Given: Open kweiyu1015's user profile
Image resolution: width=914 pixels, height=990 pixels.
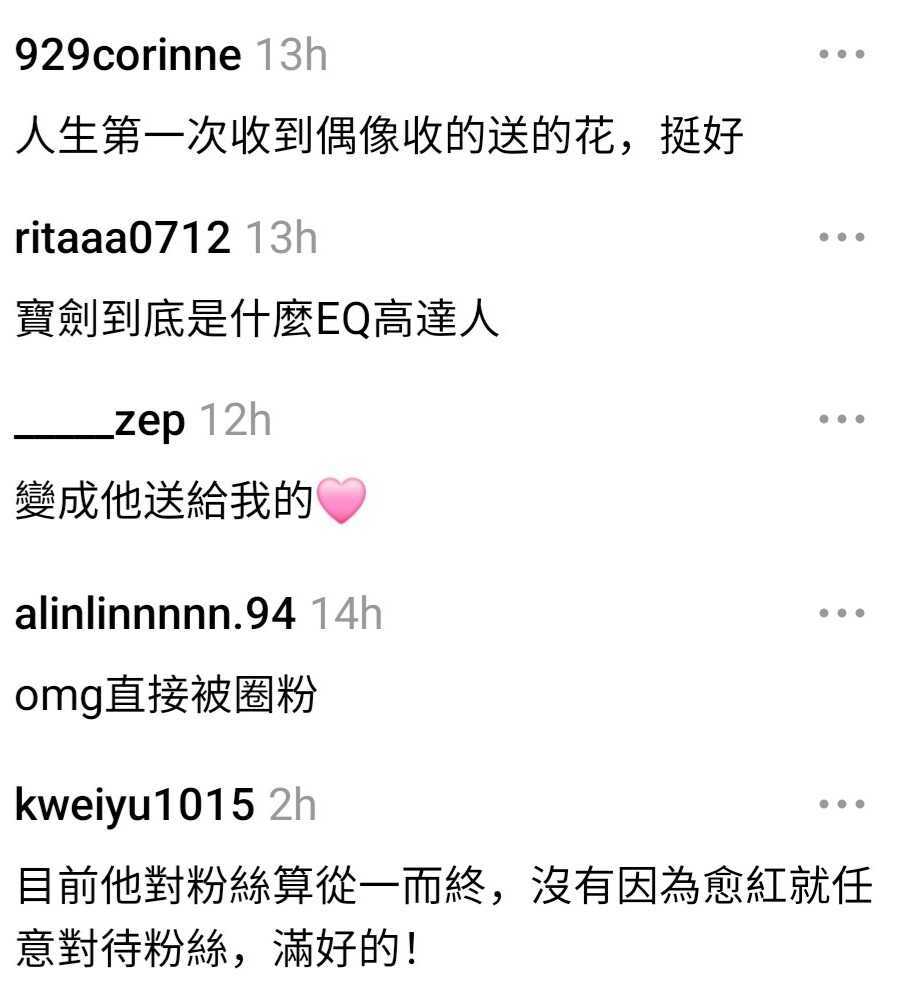Looking at the screenshot, I should [x=135, y=806].
